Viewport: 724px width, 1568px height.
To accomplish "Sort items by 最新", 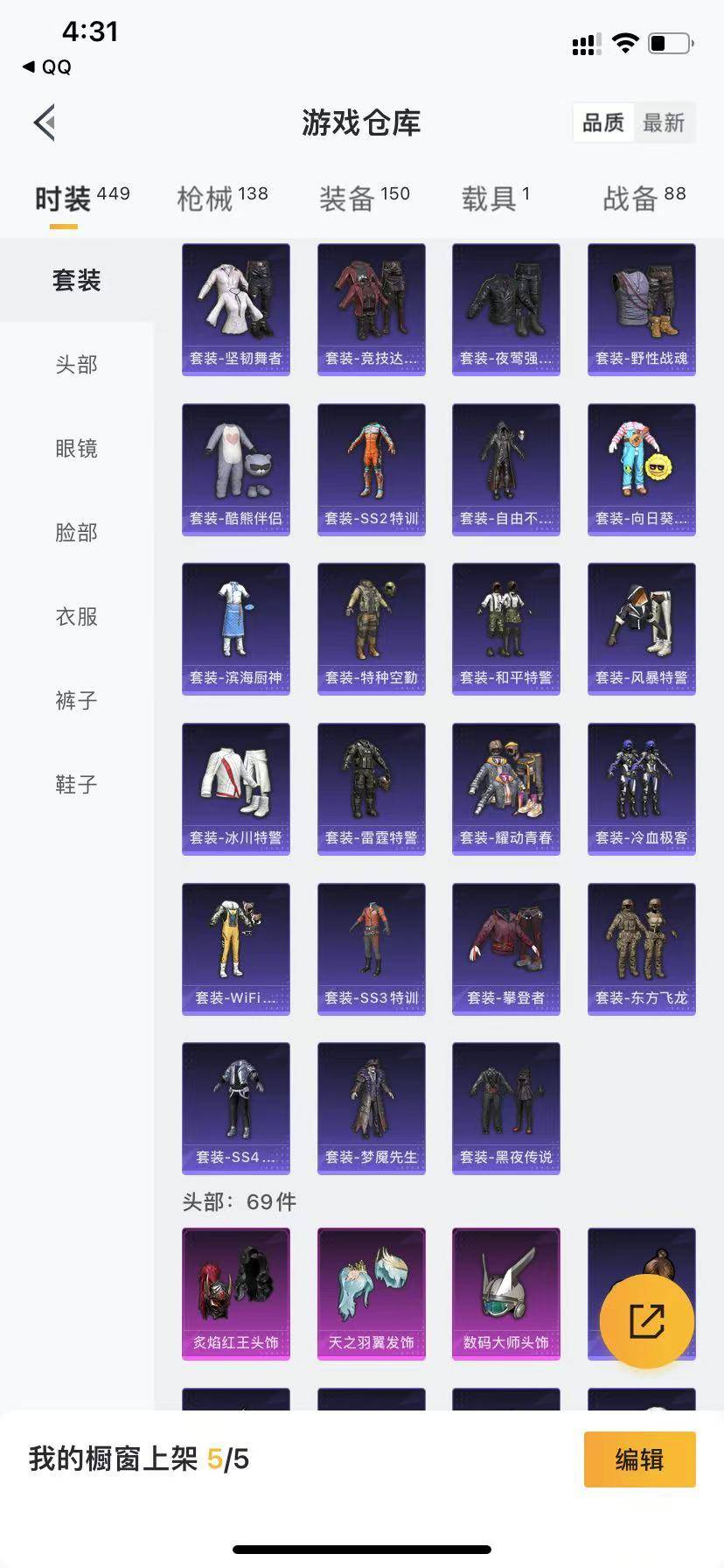I will (x=664, y=122).
